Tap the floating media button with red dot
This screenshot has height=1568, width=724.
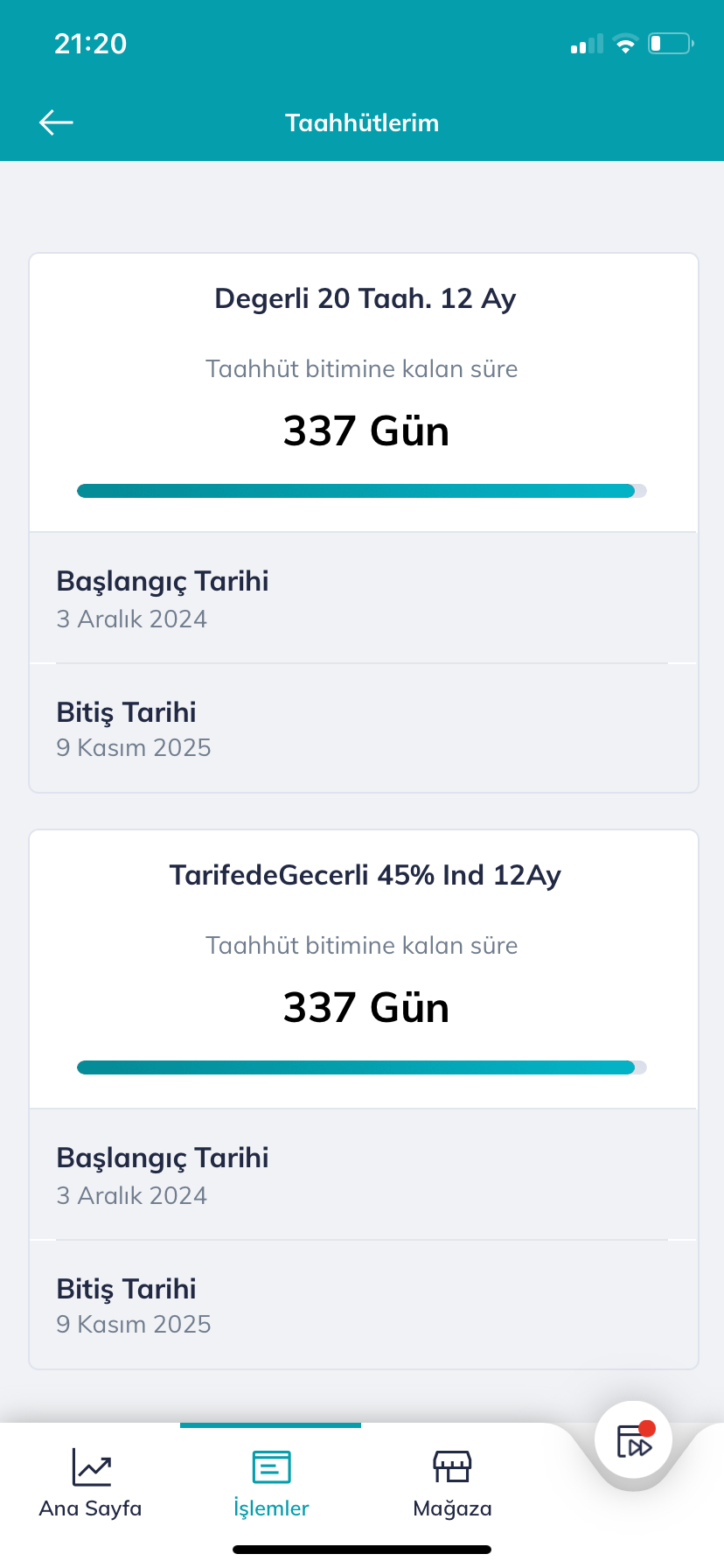pos(634,1440)
